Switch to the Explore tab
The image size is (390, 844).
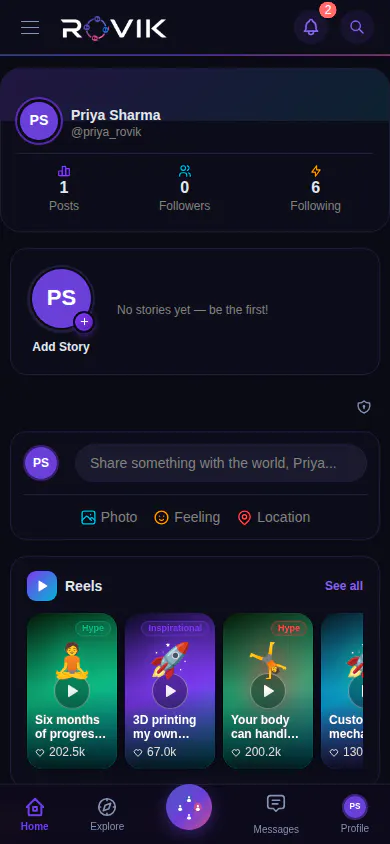point(107,814)
